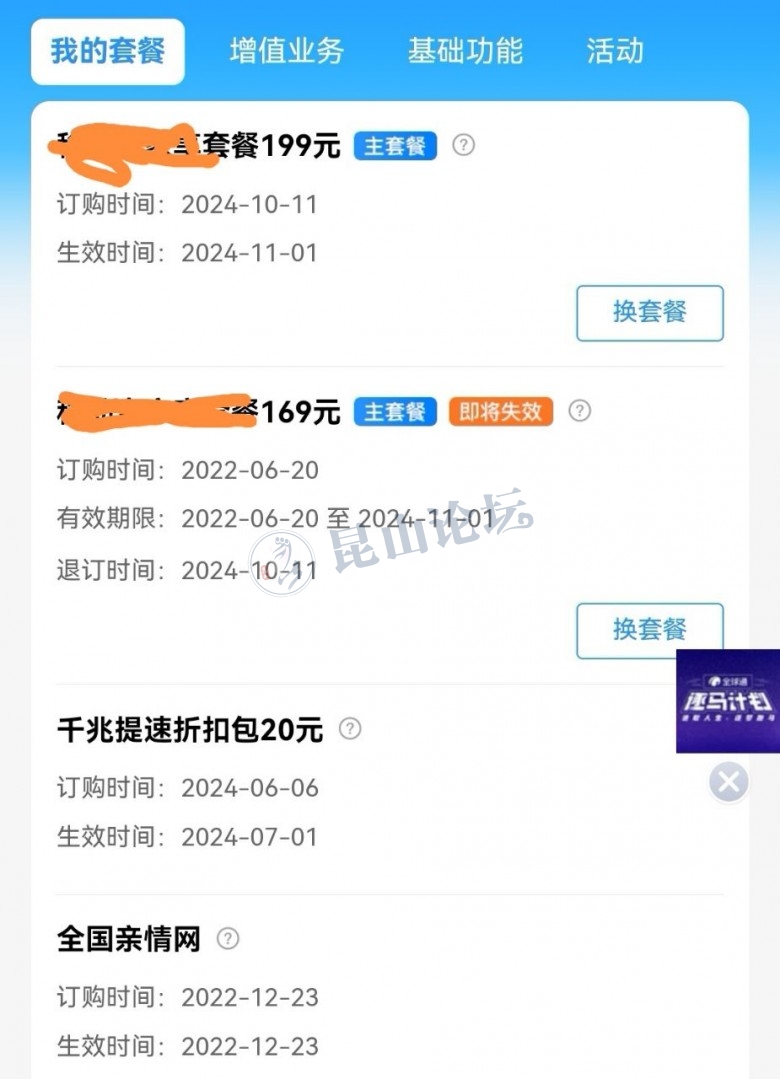Show info for 全国亲情网

point(228,939)
